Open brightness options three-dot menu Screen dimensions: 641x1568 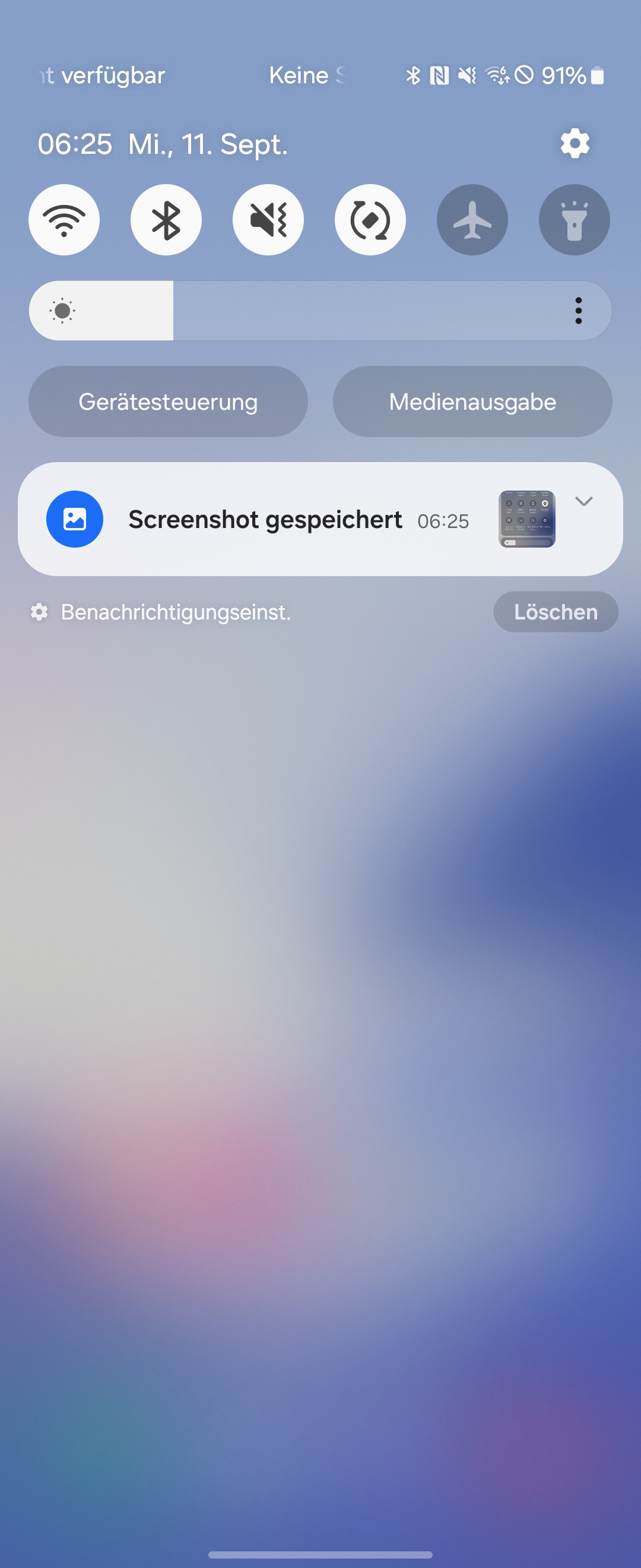(x=578, y=311)
